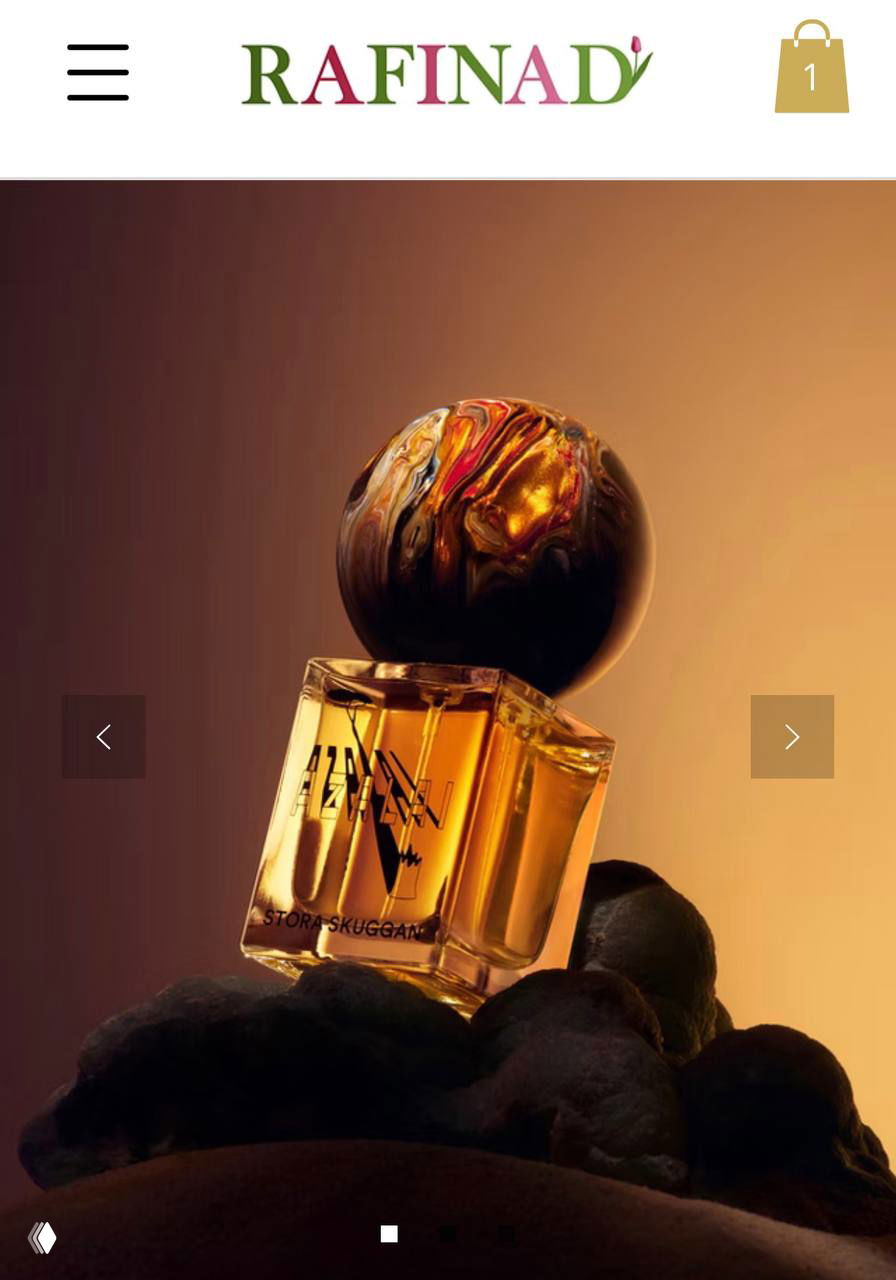Jump to the second slide indicator dot
Screen dimensions: 896x1280
tap(448, 1234)
